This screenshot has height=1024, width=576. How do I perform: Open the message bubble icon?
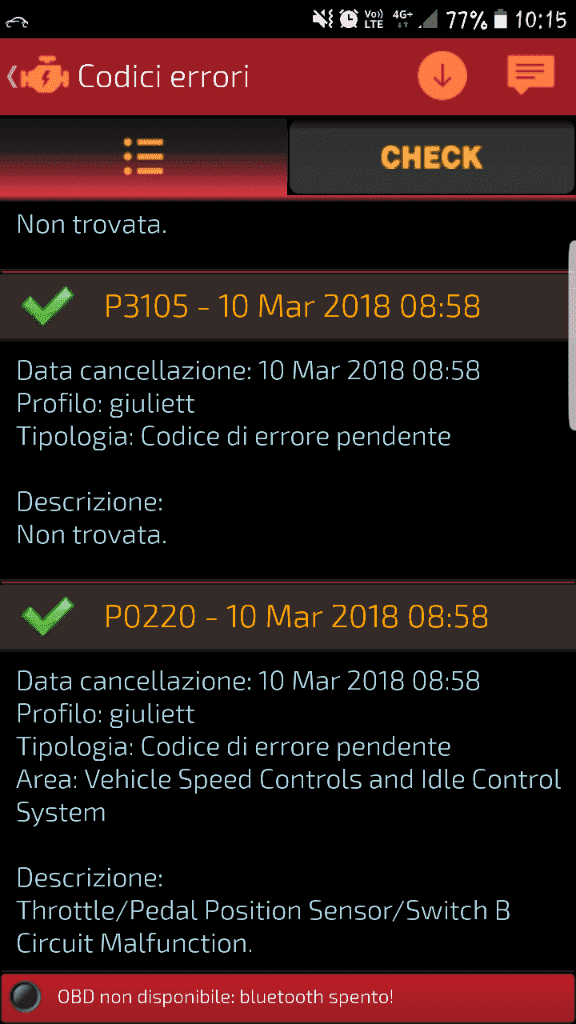click(530, 74)
